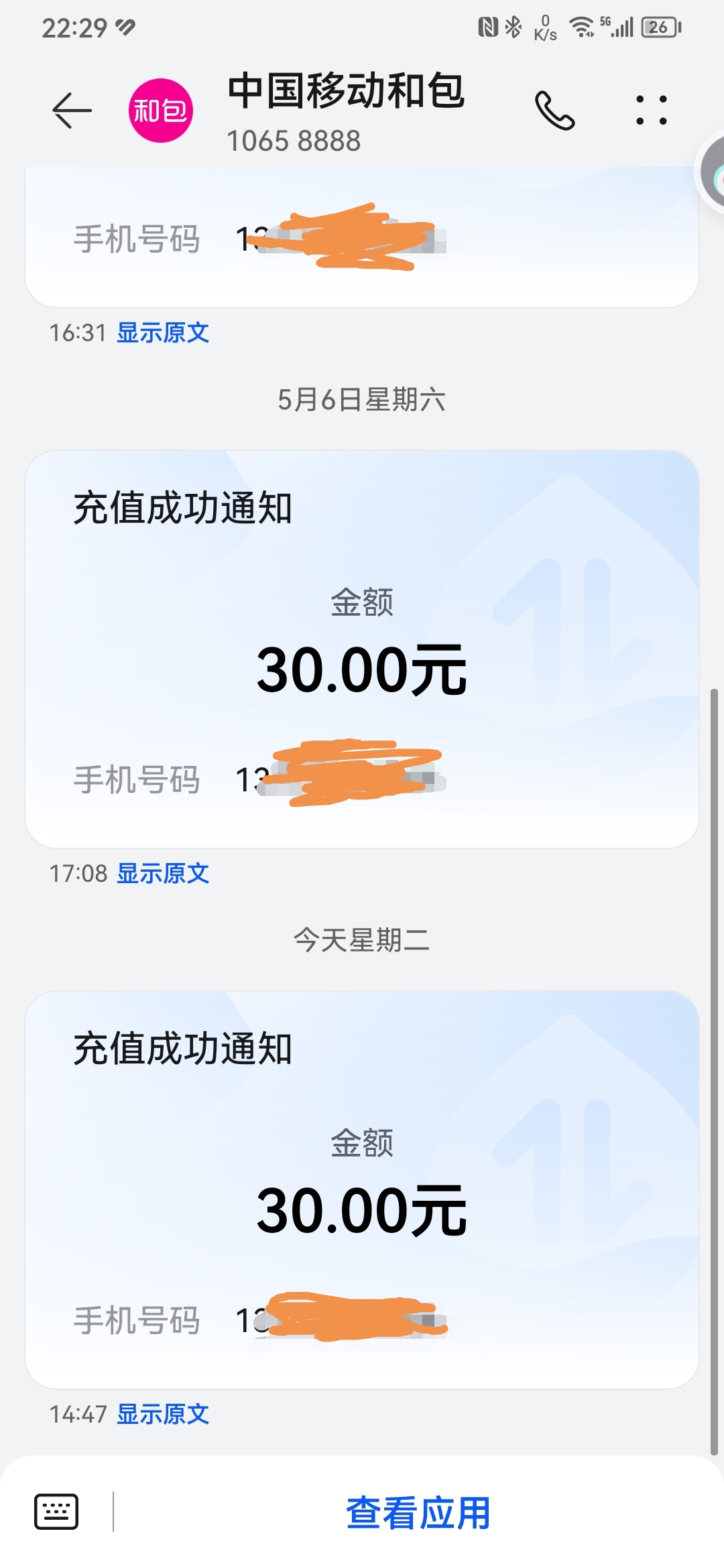Show original text of the 17:08 message
This screenshot has height=1568, width=724.
163,873
